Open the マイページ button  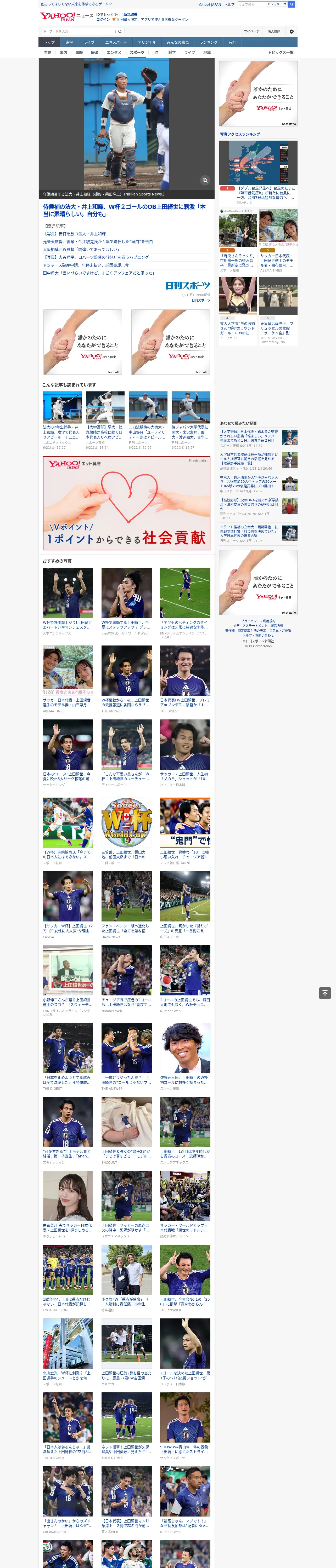click(252, 31)
